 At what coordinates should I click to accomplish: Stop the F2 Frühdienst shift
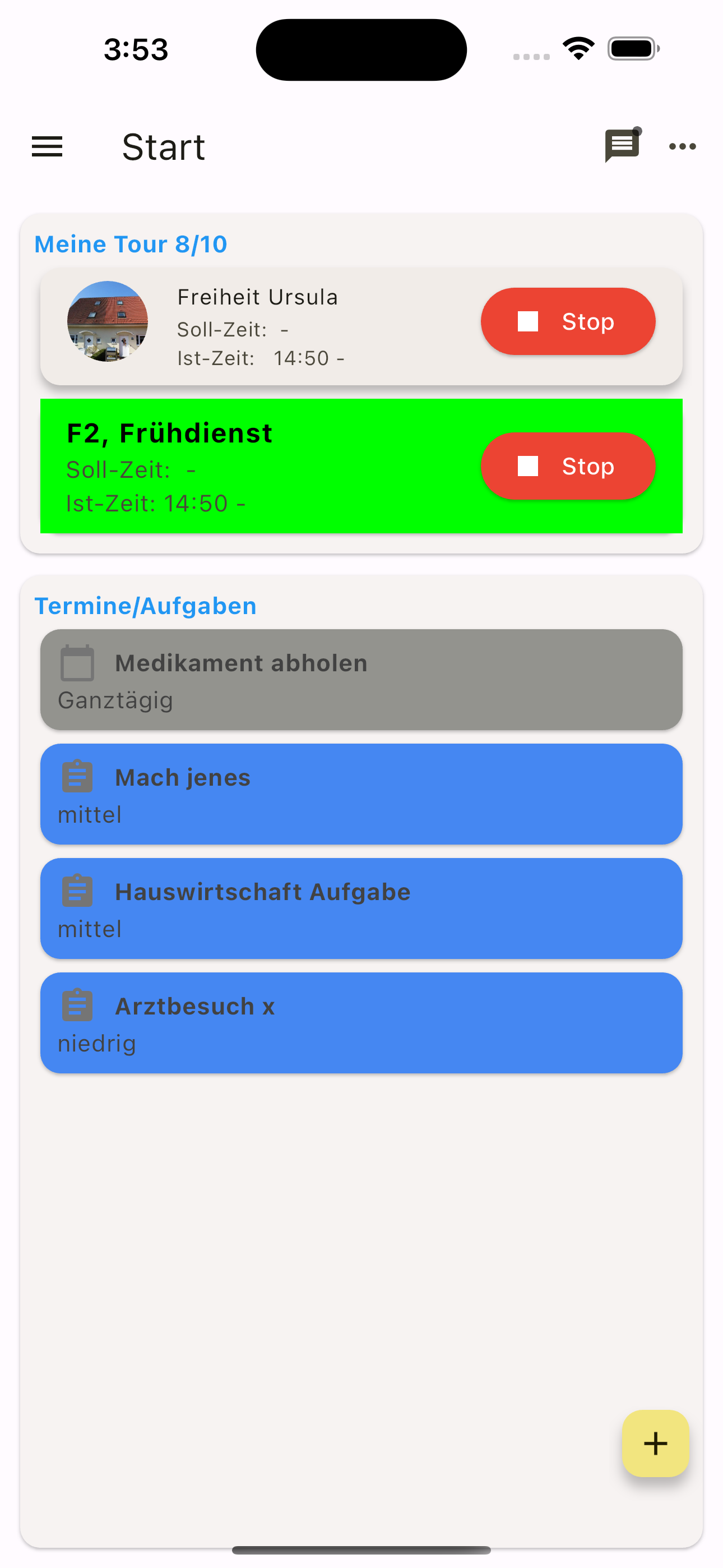tap(567, 466)
